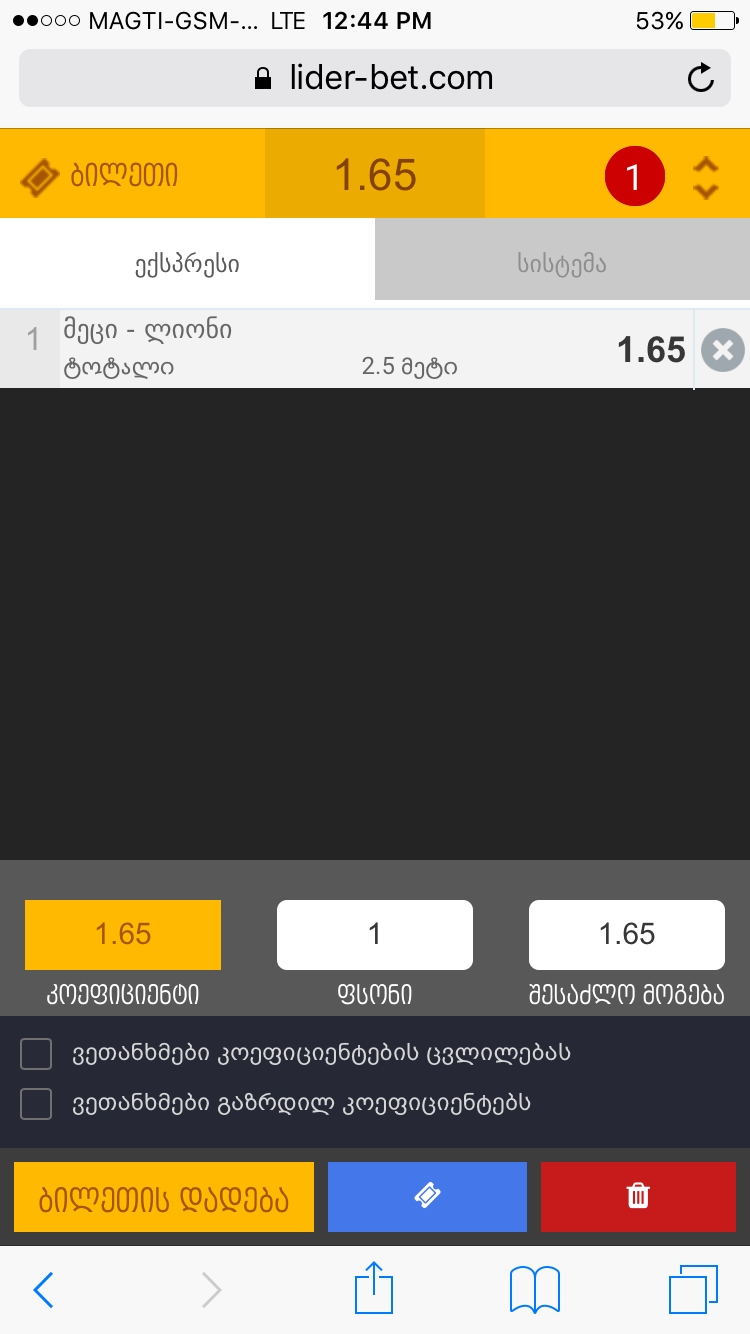Enable ვეთანხმები გაზრდილ კოეფიციენტებს checkbox
Image resolution: width=750 pixels, height=1334 pixels.
[x=36, y=1104]
